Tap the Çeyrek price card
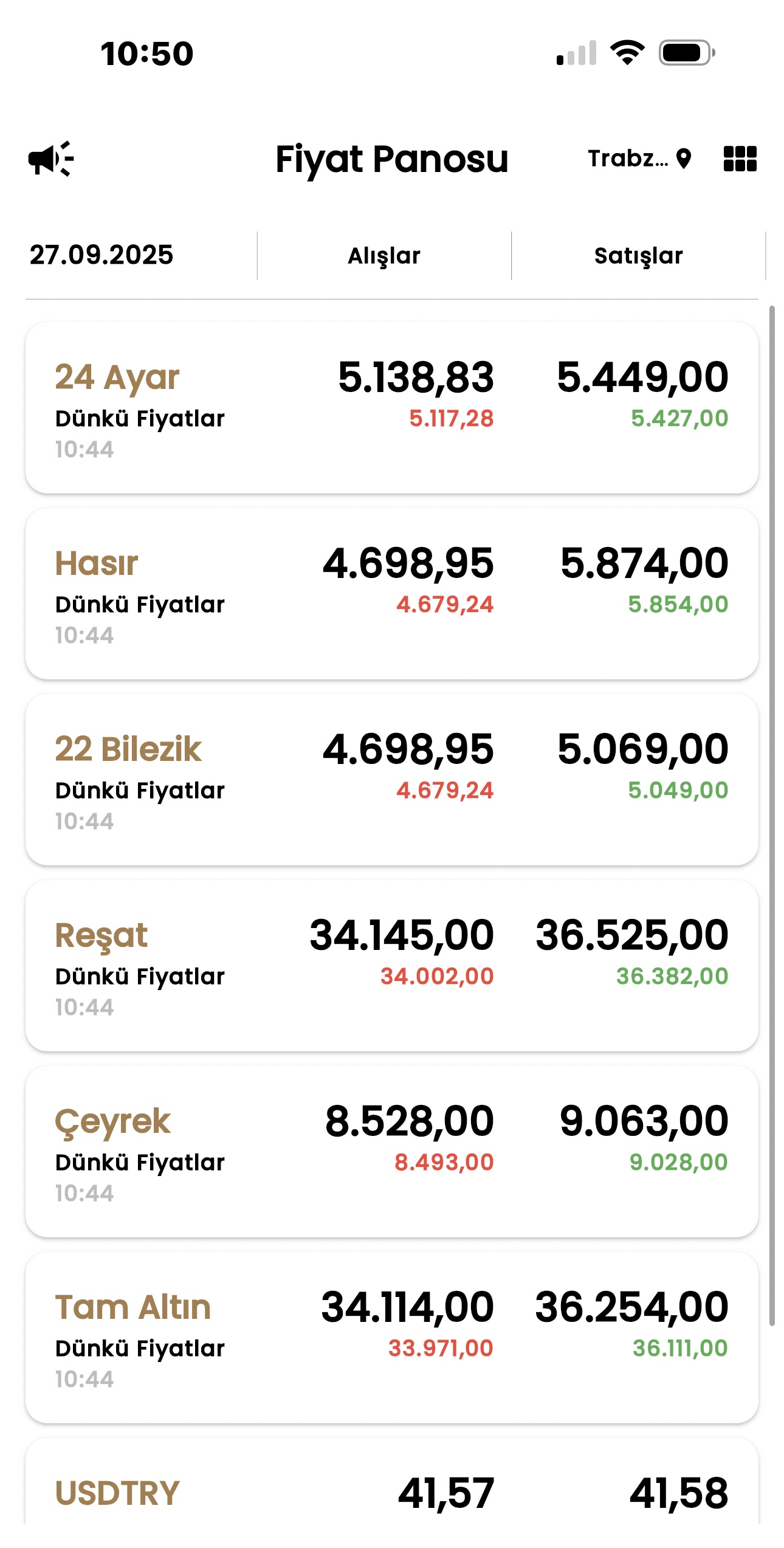This screenshot has width=784, height=1548. 391,1151
